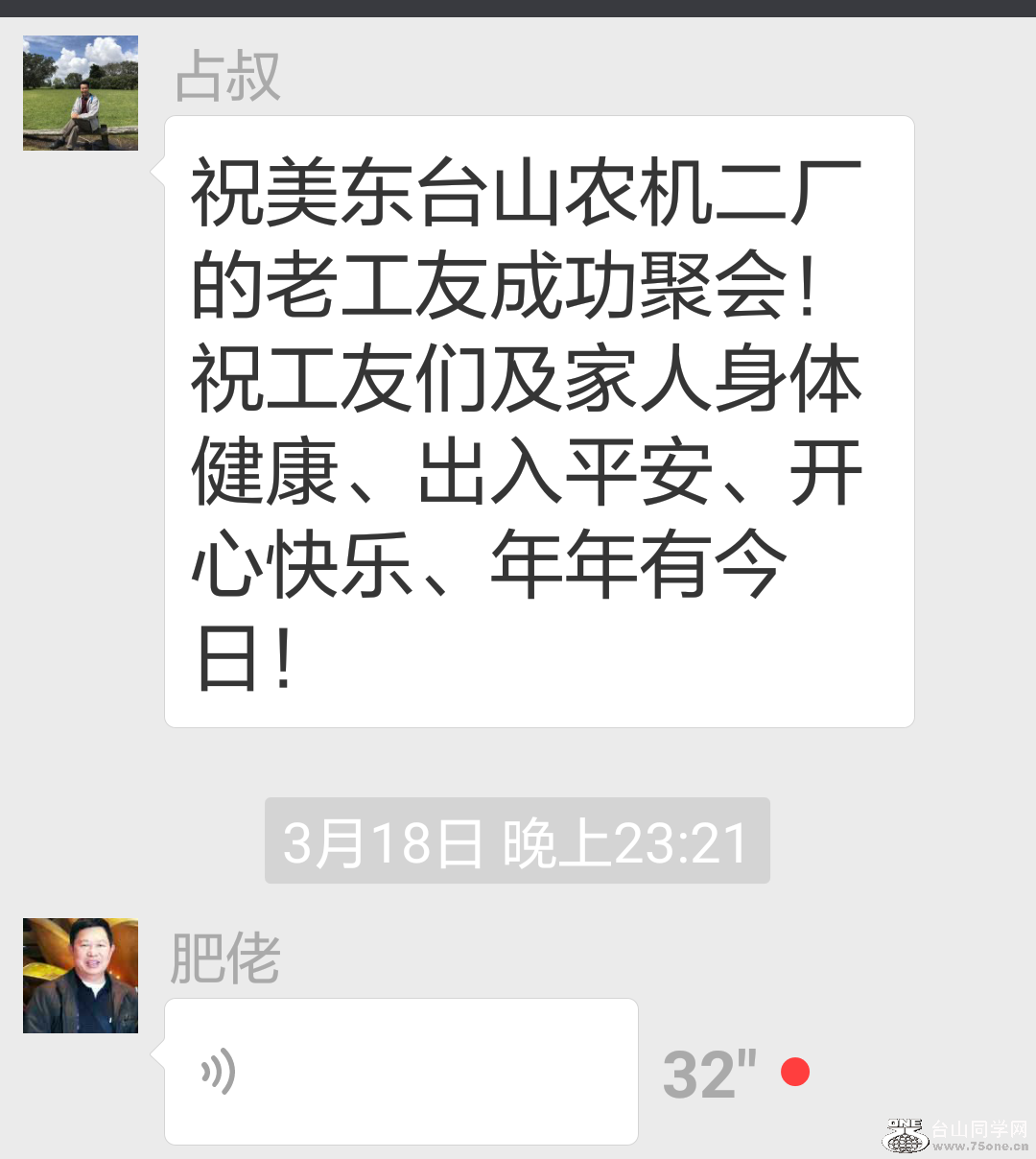The image size is (1036, 1159).
Task: Open 肥佬's profile avatar
Action: pos(81,976)
